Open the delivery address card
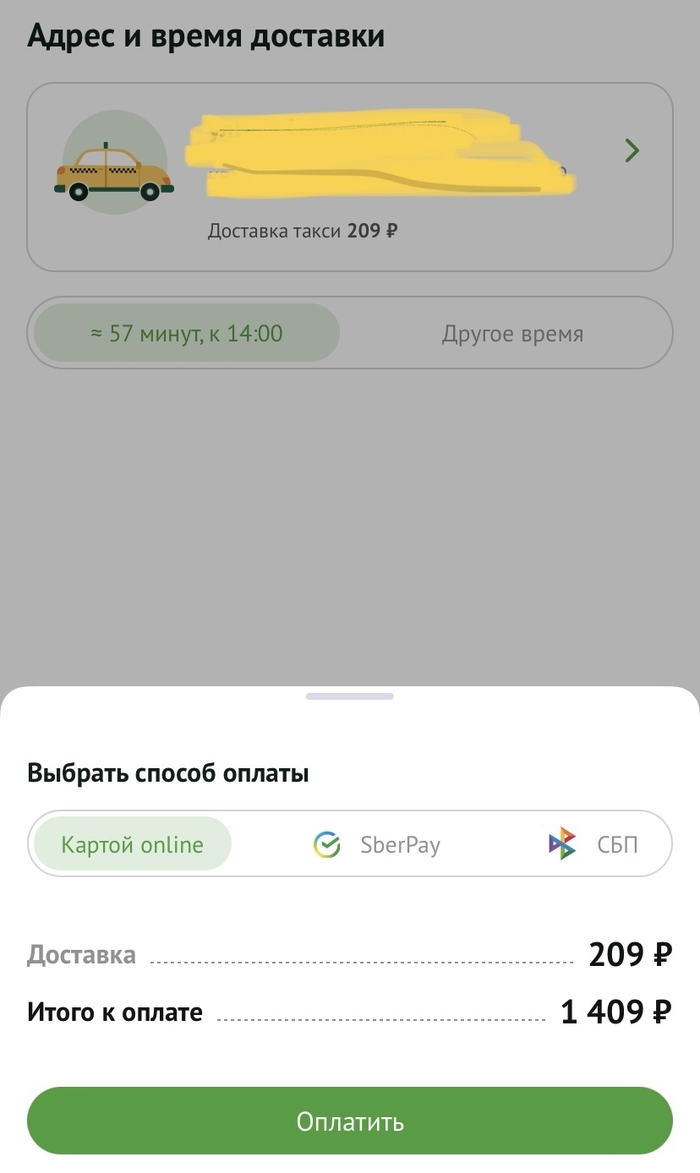The height and width of the screenshot is (1173, 700). click(x=349, y=177)
